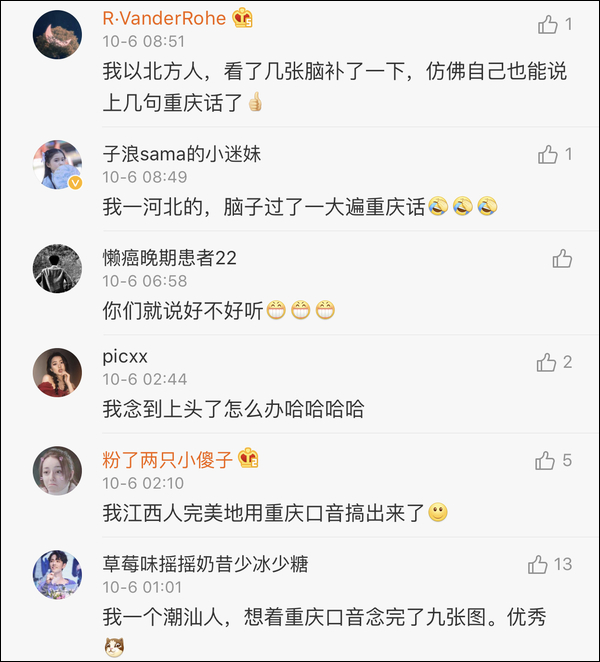Viewport: 600px width, 662px height.
Task: Tap the username 粉了两只小傻子
Action: point(168,459)
